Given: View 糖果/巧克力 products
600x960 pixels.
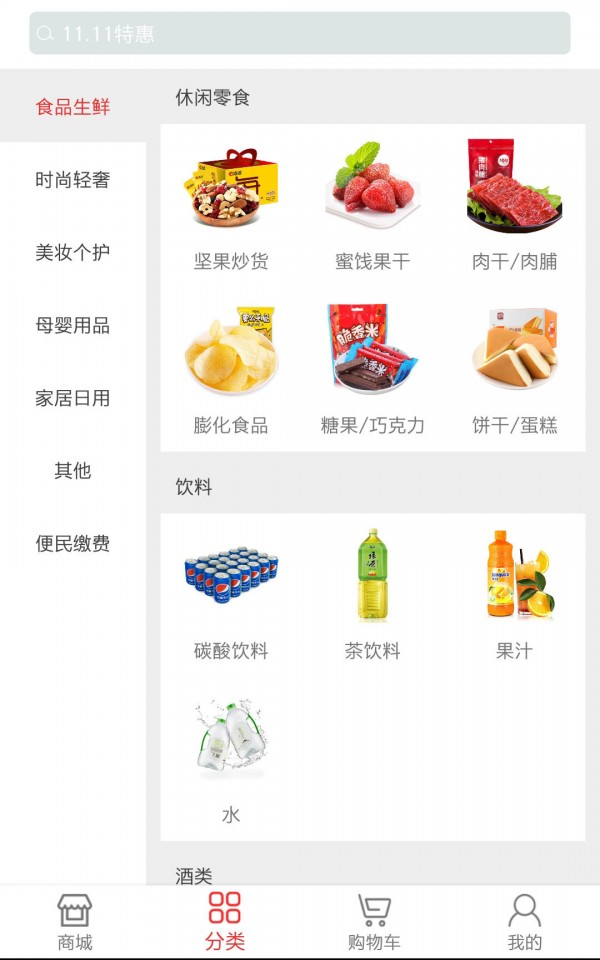Looking at the screenshot, I should pyautogui.click(x=373, y=370).
